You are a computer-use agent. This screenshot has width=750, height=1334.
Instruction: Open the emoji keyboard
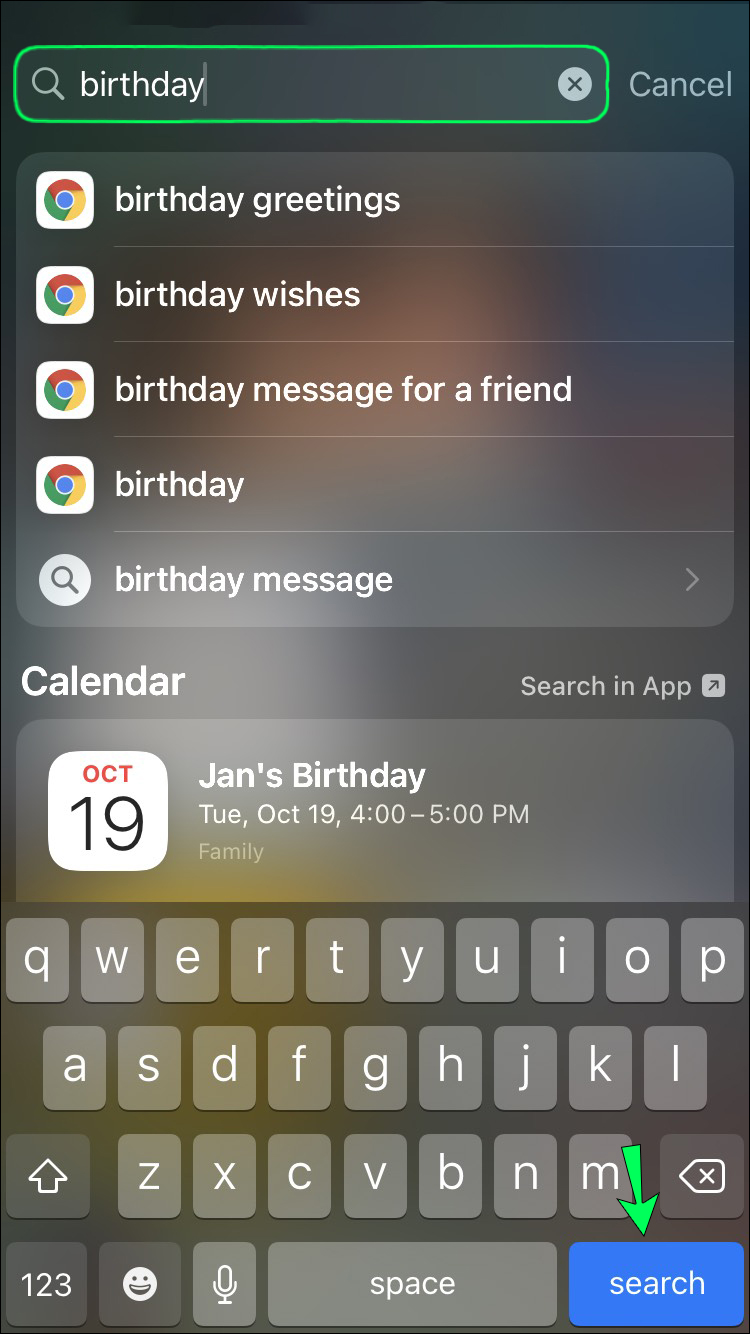click(x=140, y=1283)
